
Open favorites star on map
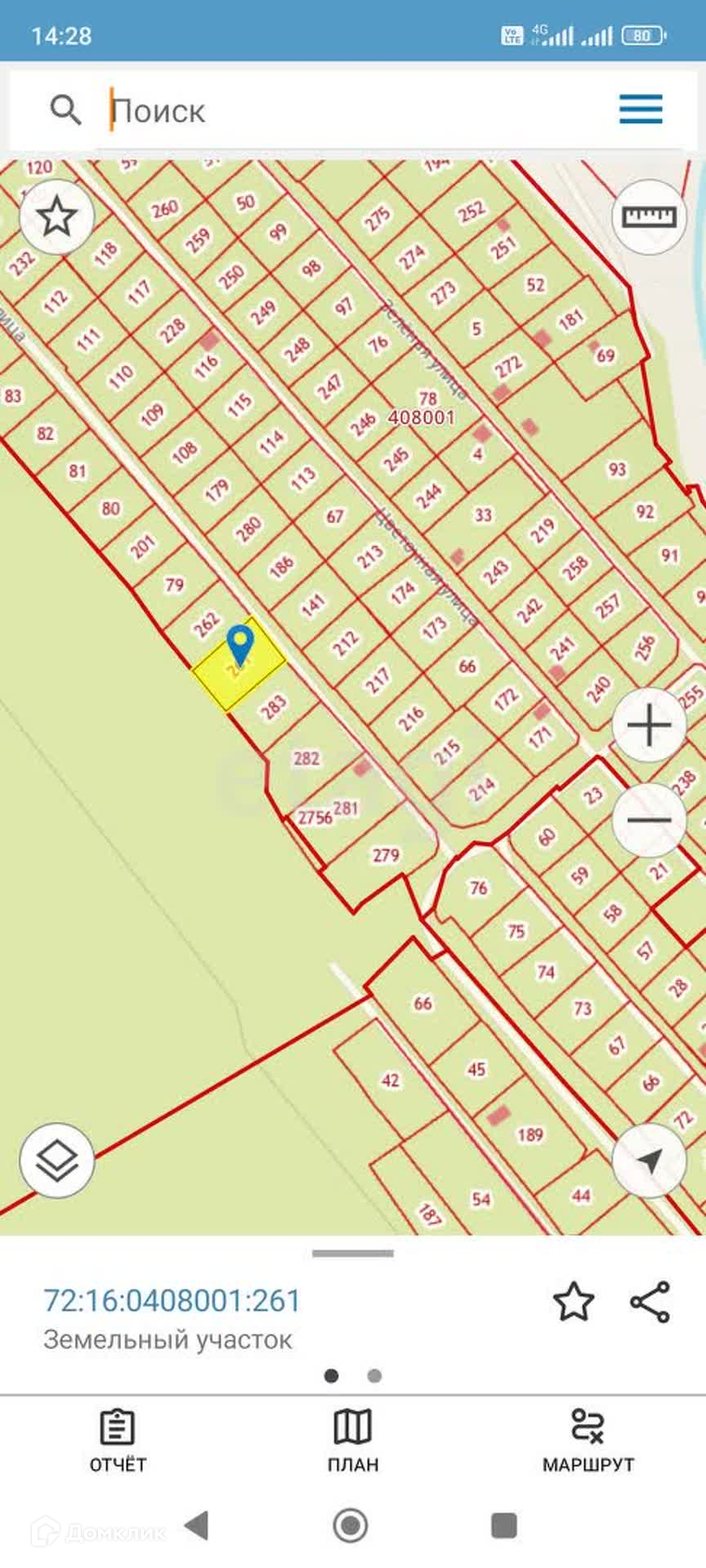point(57,217)
